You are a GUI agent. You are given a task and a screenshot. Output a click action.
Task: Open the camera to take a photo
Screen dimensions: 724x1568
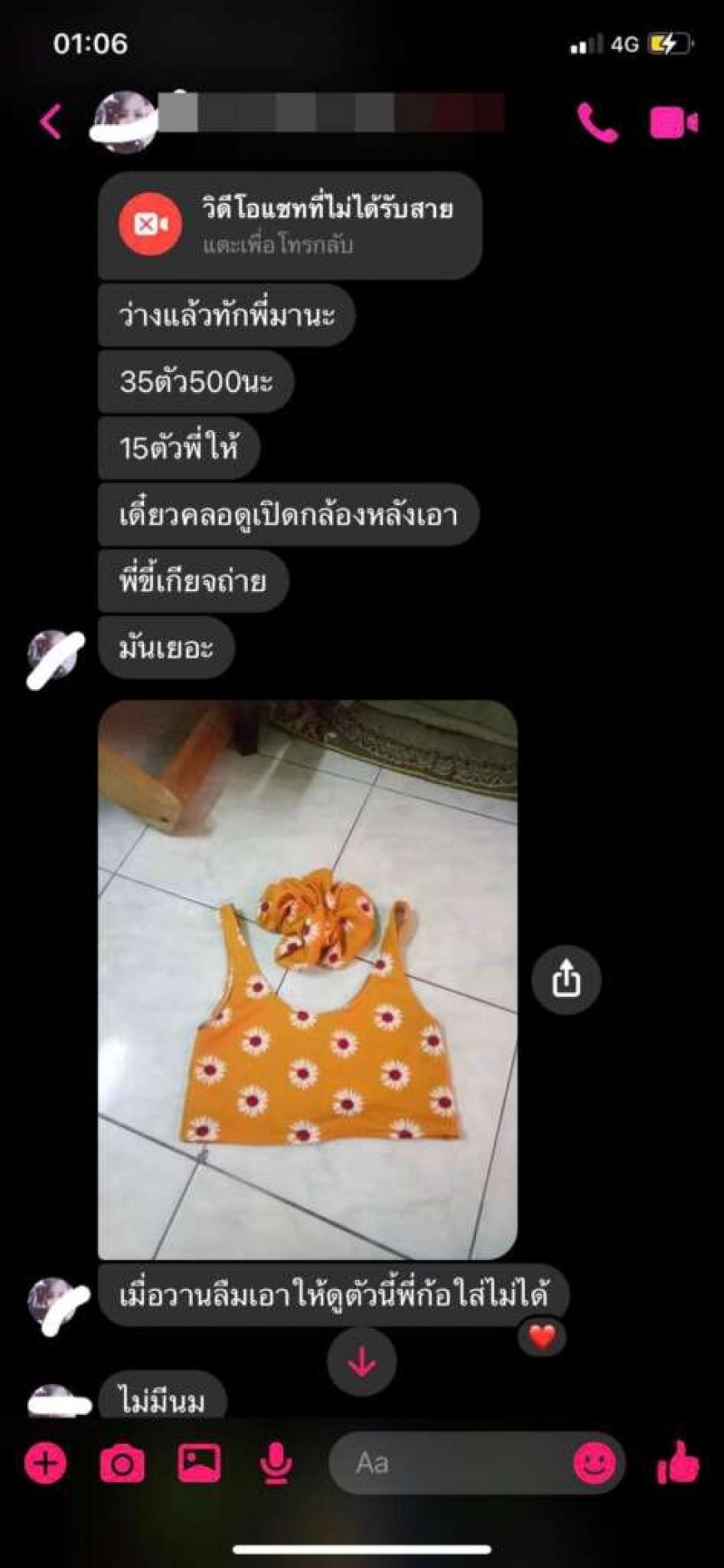tap(122, 1463)
